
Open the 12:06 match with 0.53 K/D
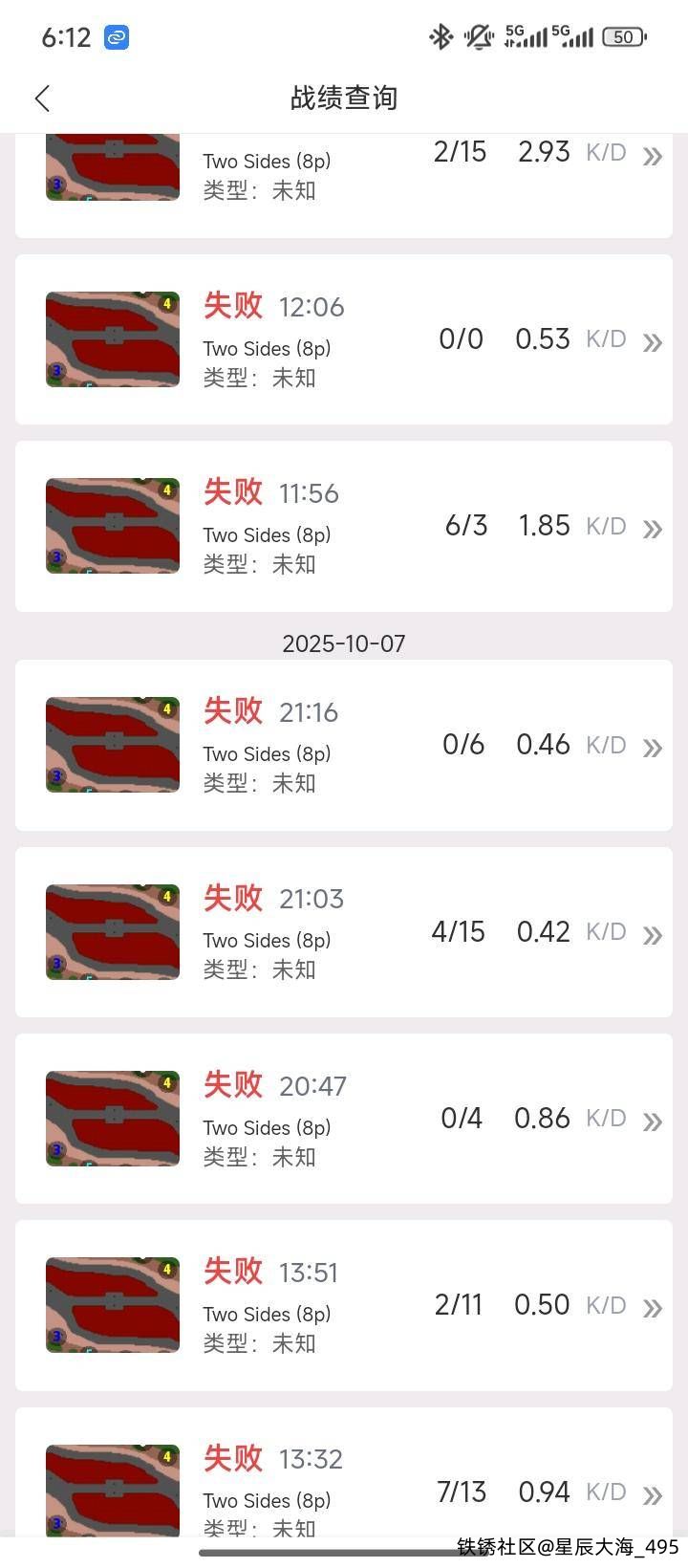coord(344,339)
